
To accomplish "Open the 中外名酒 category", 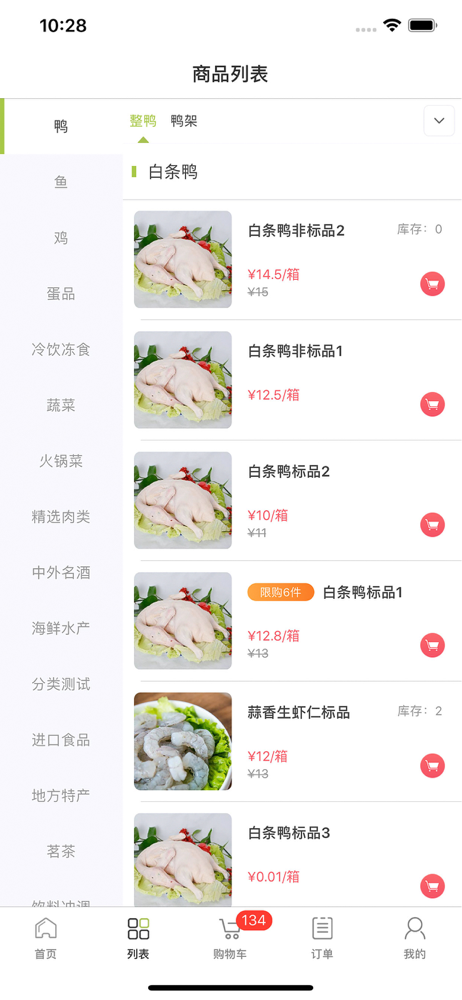I will tap(61, 573).
